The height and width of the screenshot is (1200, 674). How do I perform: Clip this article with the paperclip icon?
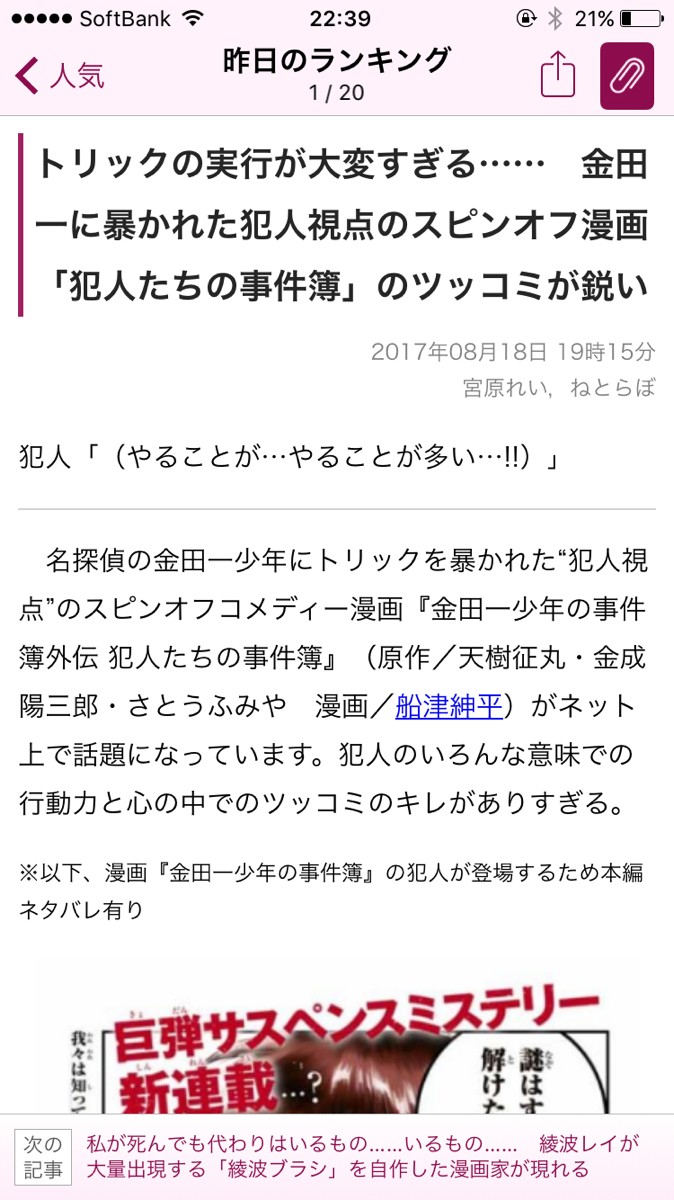click(627, 76)
